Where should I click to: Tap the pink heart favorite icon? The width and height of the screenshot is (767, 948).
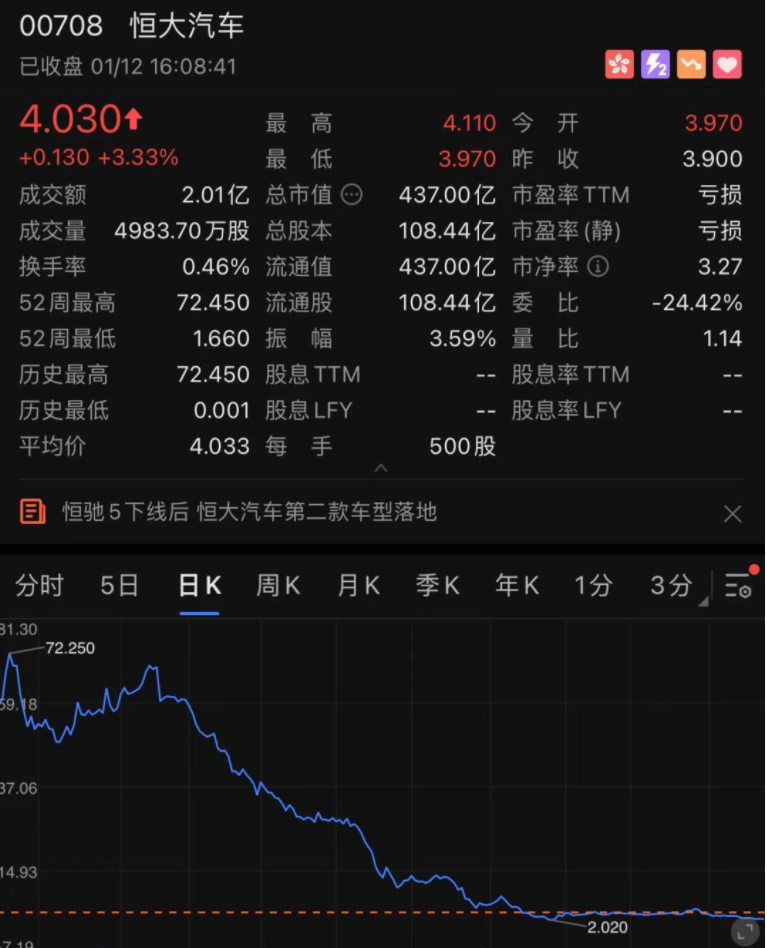(x=727, y=65)
